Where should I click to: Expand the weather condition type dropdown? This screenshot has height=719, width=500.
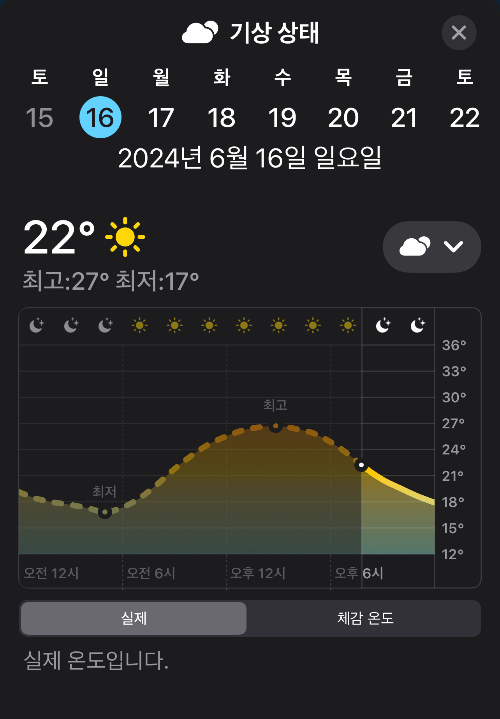432,247
